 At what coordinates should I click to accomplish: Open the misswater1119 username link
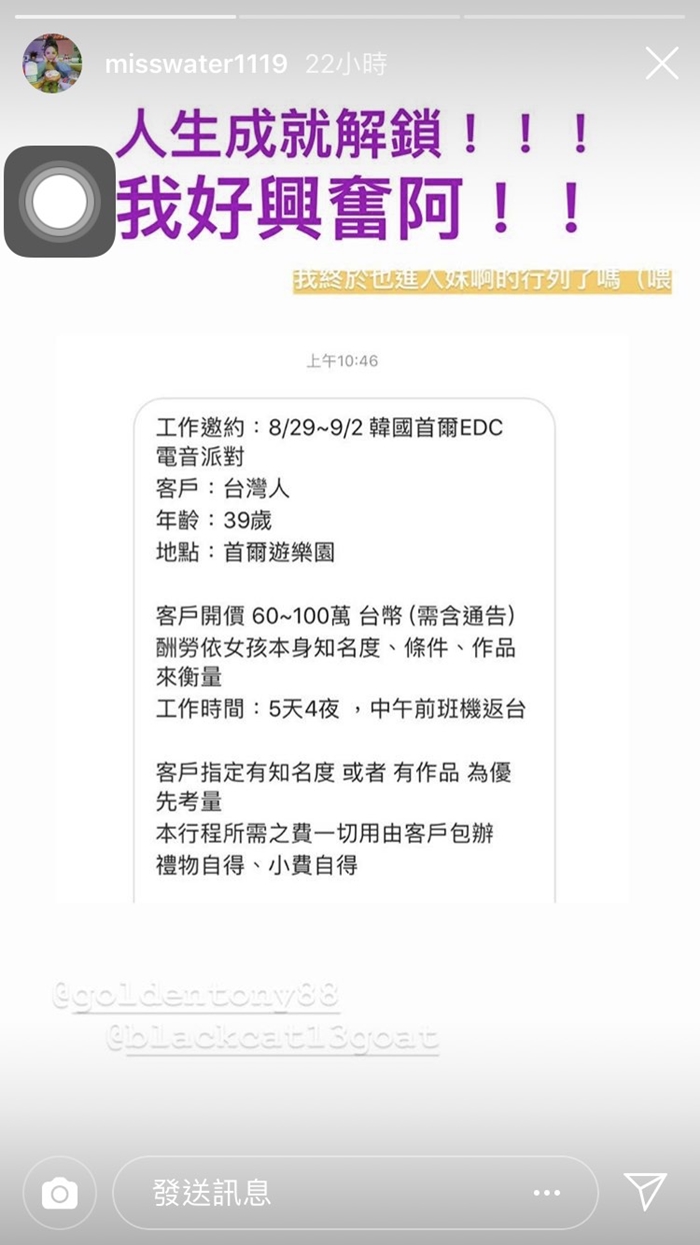pyautogui.click(x=196, y=65)
